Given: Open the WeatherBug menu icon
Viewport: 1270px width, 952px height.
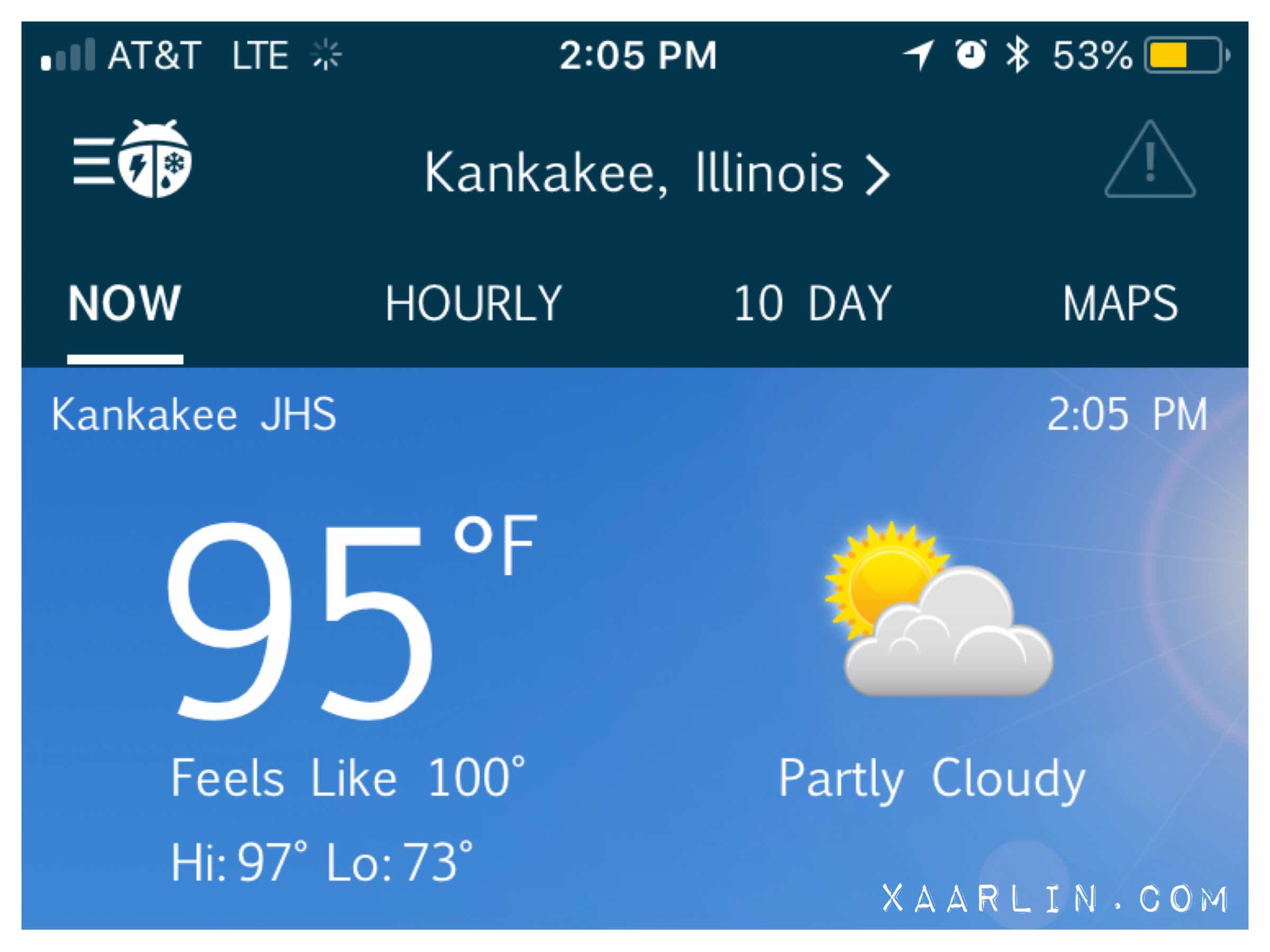Looking at the screenshot, I should (x=131, y=160).
